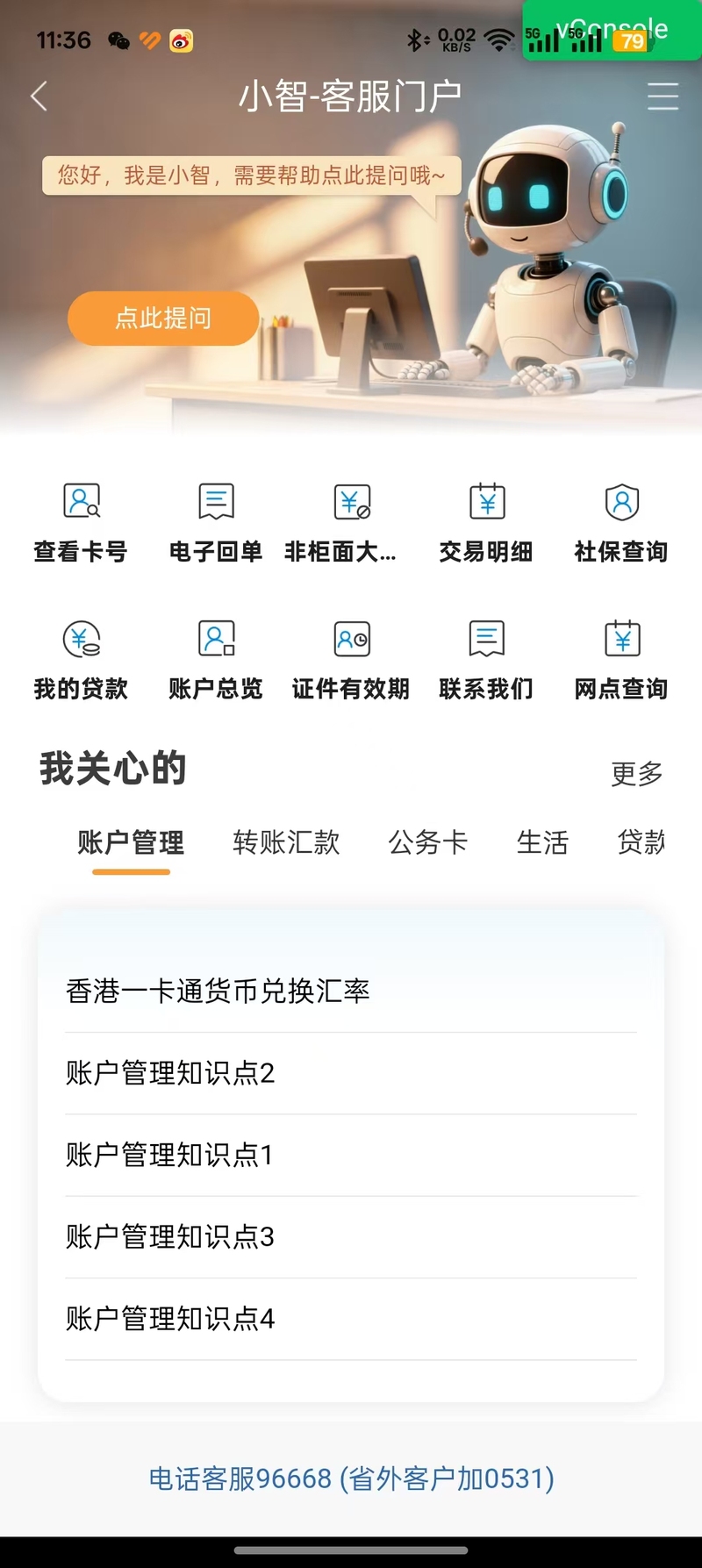Image resolution: width=702 pixels, height=1568 pixels.
Task: Open 账户管理知识点4 entry
Action: pyautogui.click(x=170, y=1319)
